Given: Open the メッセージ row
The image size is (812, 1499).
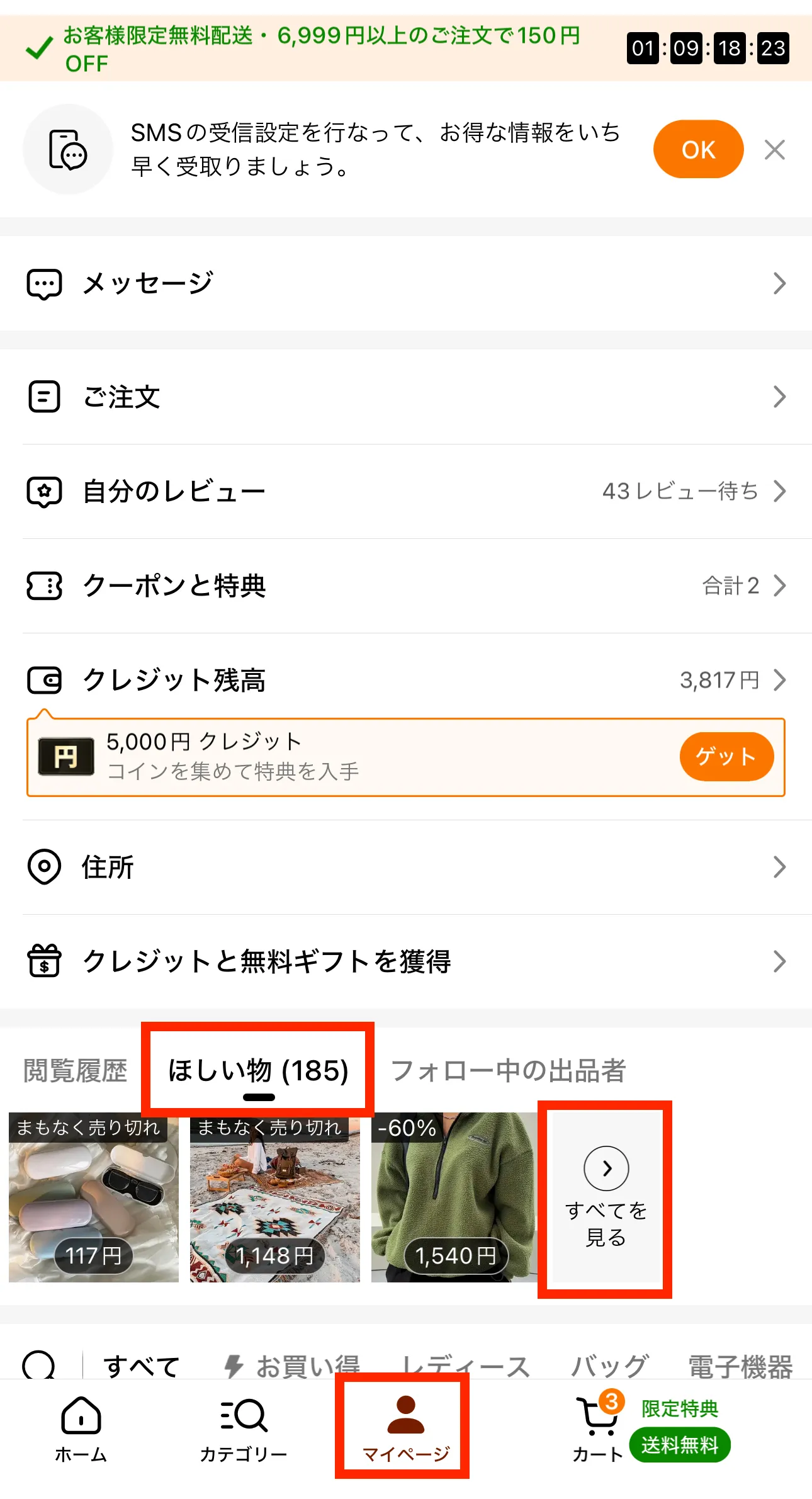Looking at the screenshot, I should point(405,283).
